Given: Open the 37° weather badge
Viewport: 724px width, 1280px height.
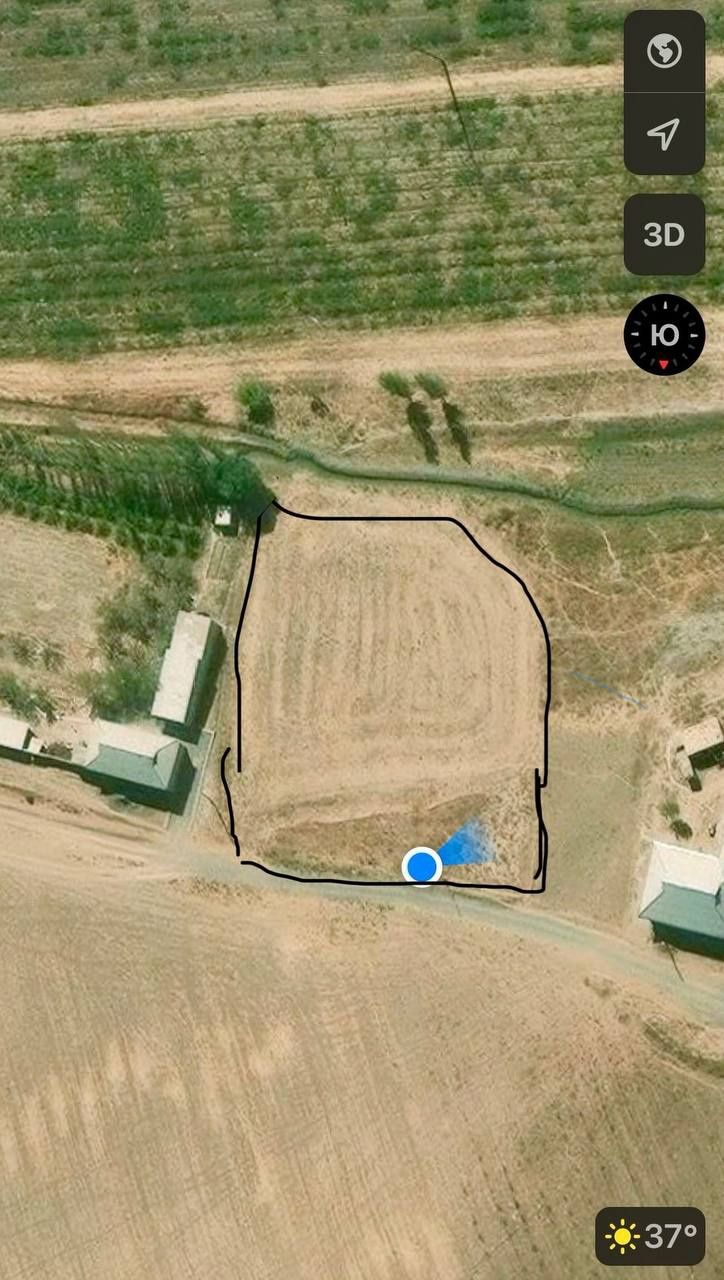Looking at the screenshot, I should pos(650,1236).
